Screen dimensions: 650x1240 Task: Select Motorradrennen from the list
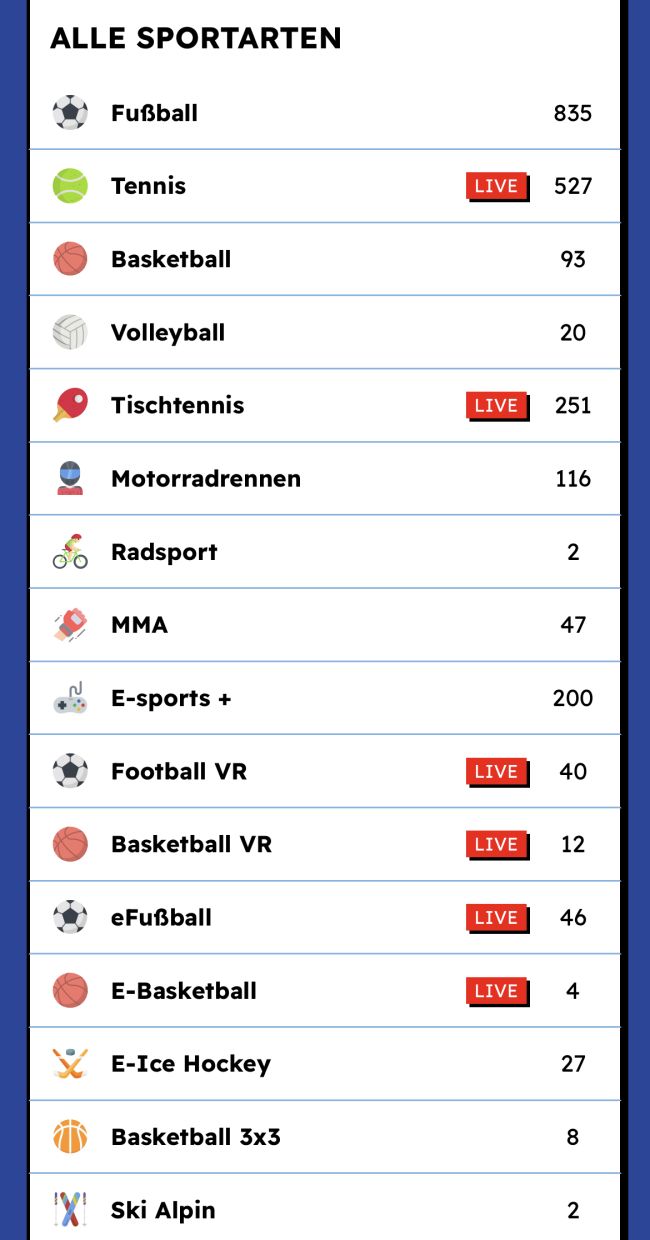click(x=206, y=478)
